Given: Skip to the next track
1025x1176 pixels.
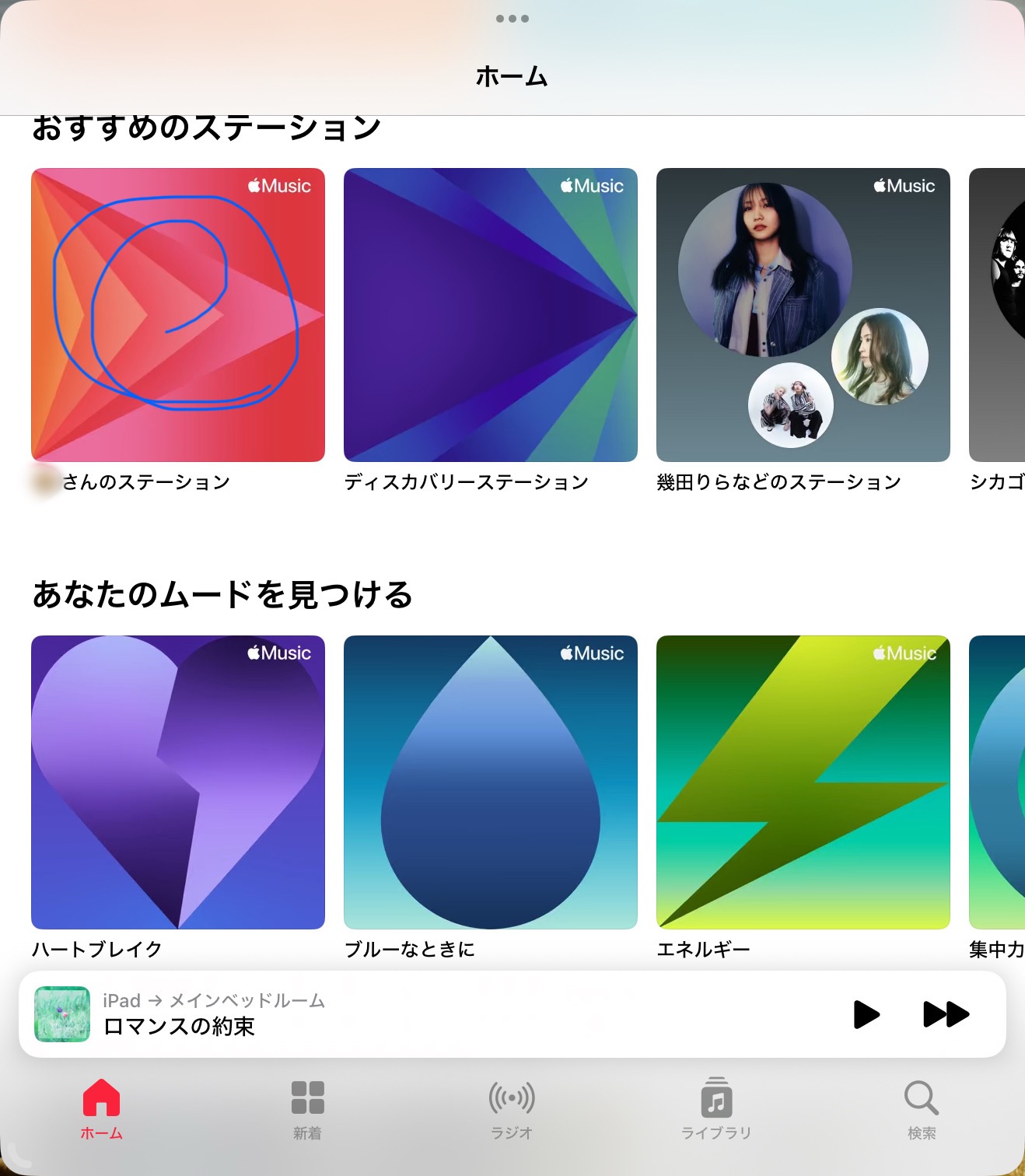Looking at the screenshot, I should 946,1014.
